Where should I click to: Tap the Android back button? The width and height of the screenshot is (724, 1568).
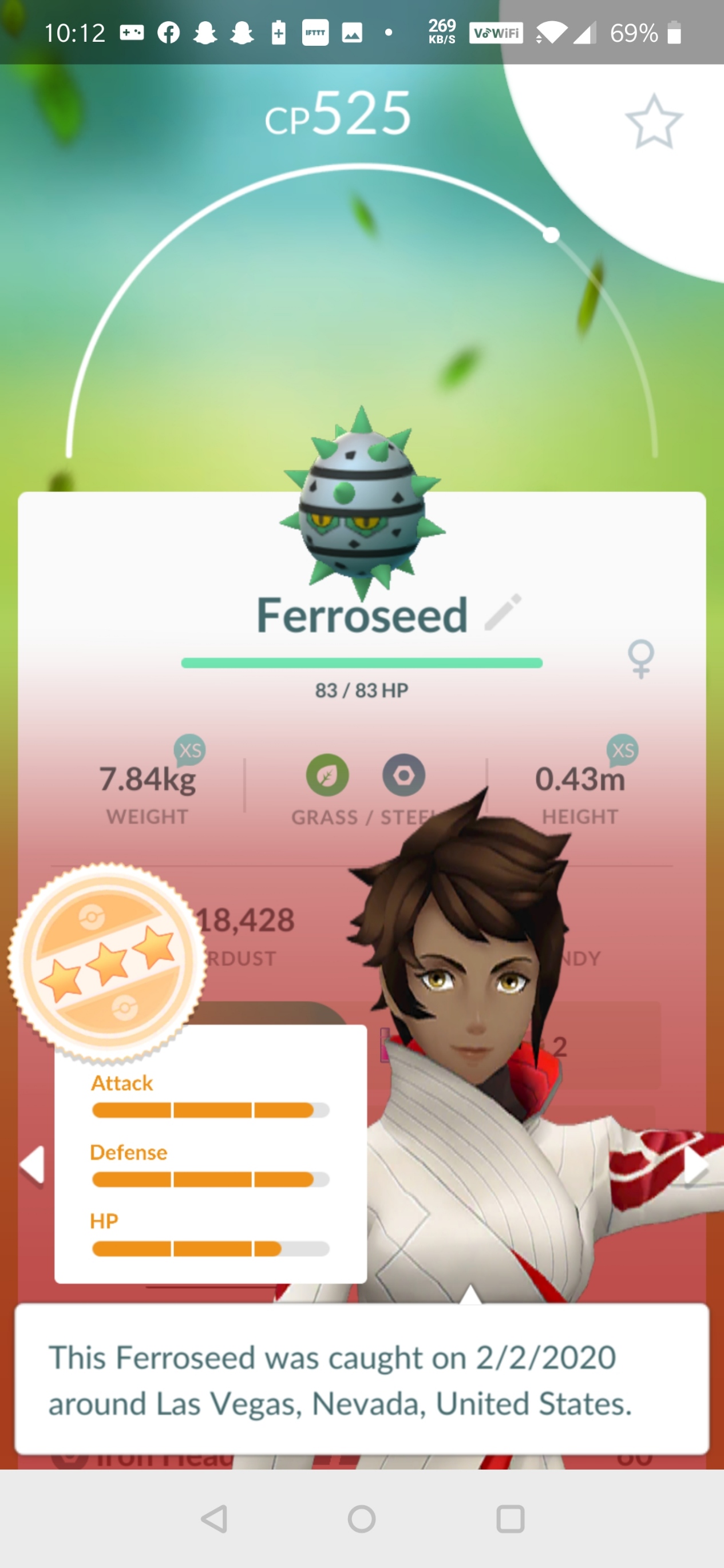tap(214, 1519)
